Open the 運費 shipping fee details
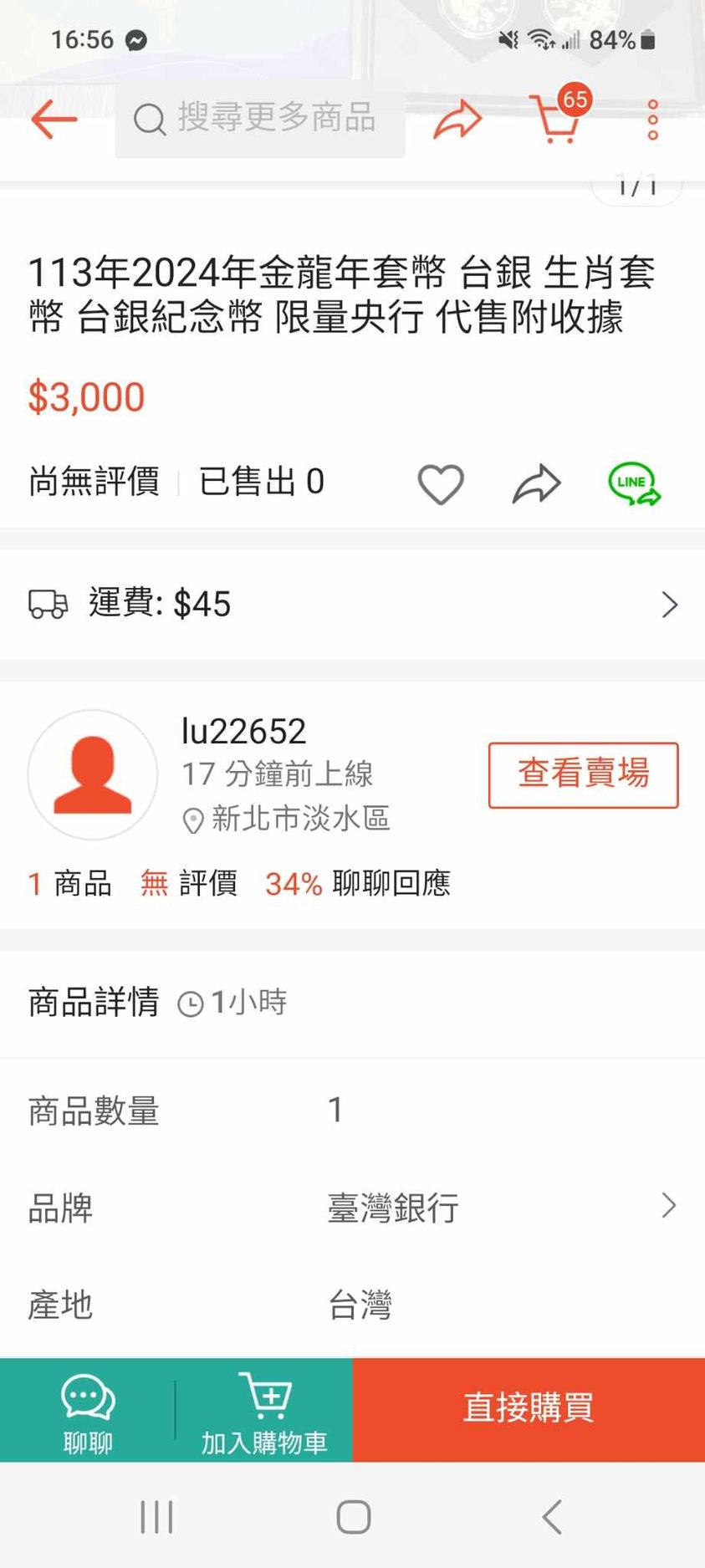705x1568 pixels. coord(352,604)
